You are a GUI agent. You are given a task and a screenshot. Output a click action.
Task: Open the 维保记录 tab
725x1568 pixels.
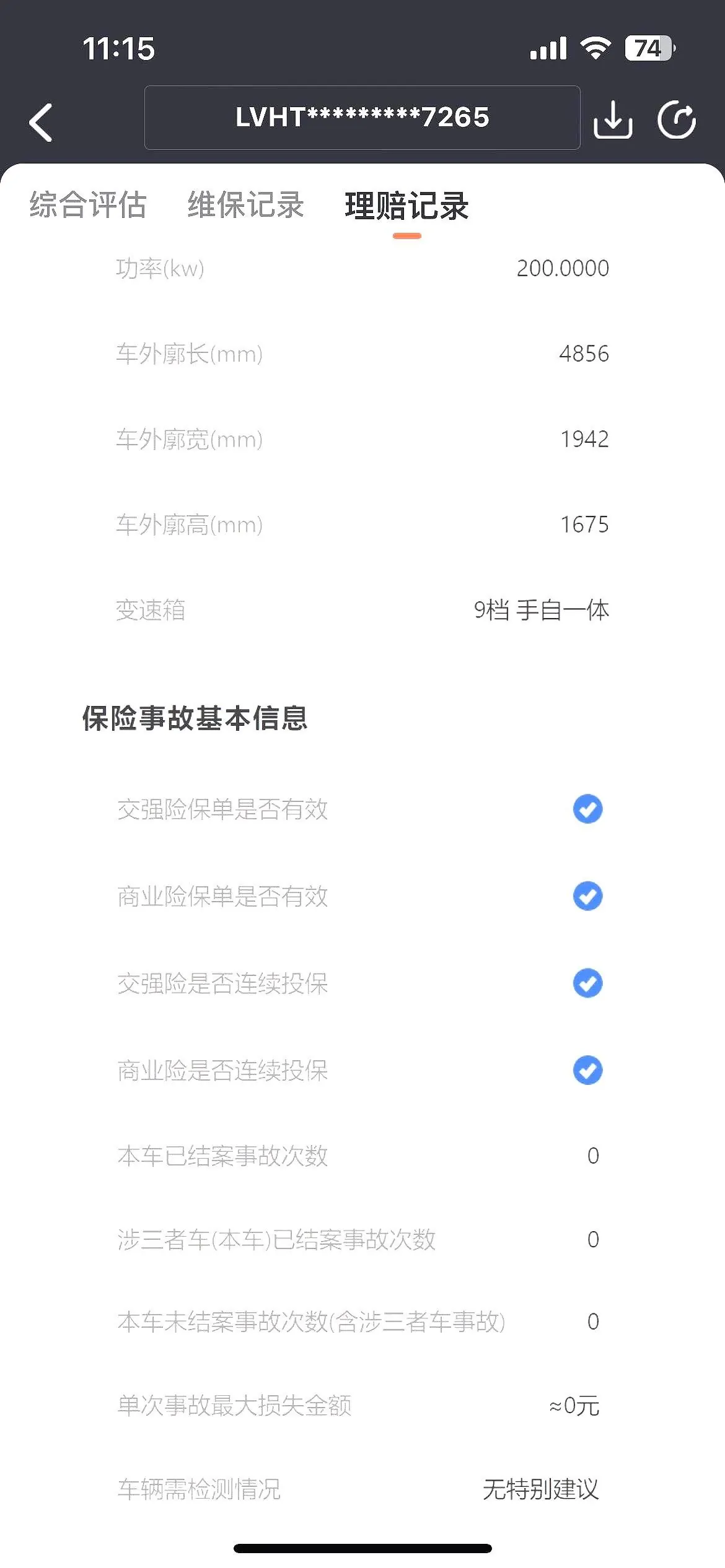click(x=246, y=205)
